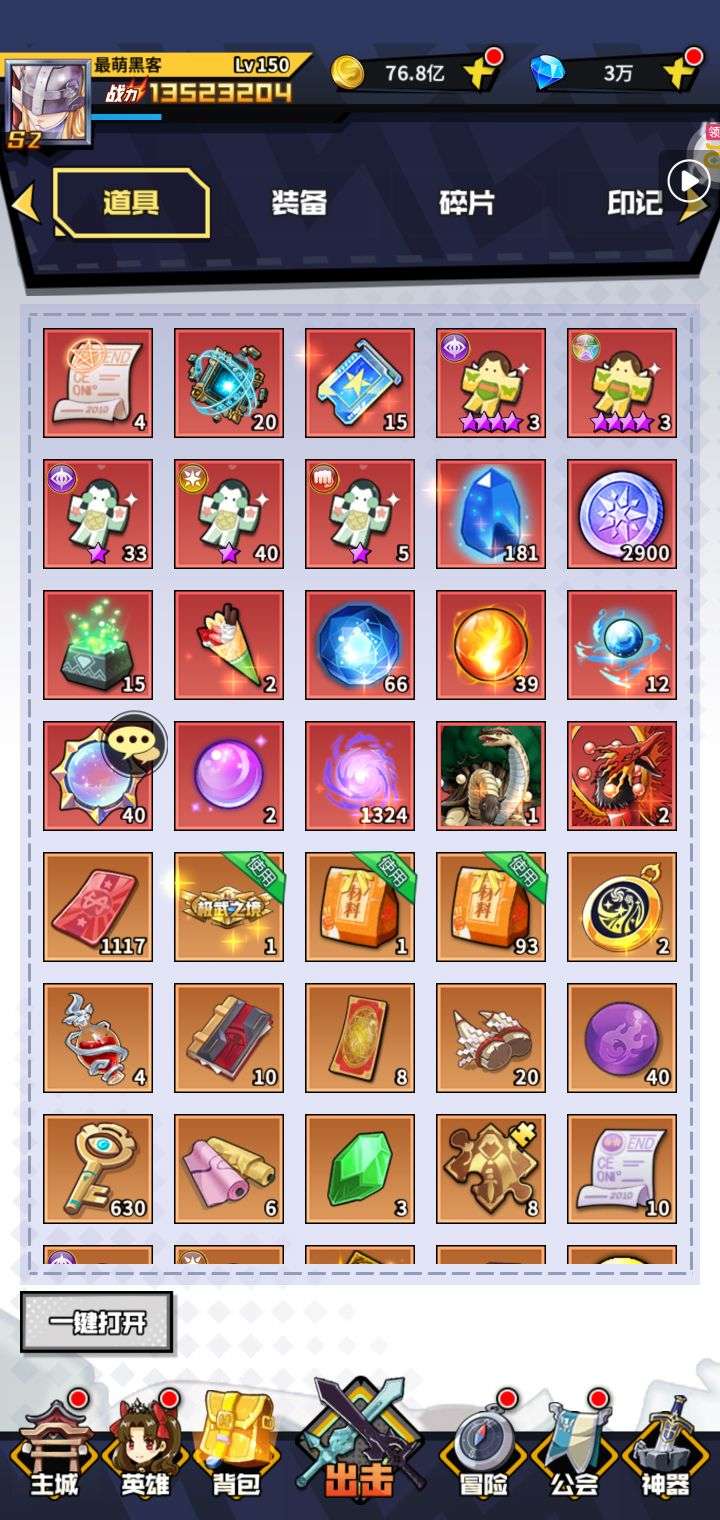
Task: Switch to the 装备 tab
Action: (299, 203)
